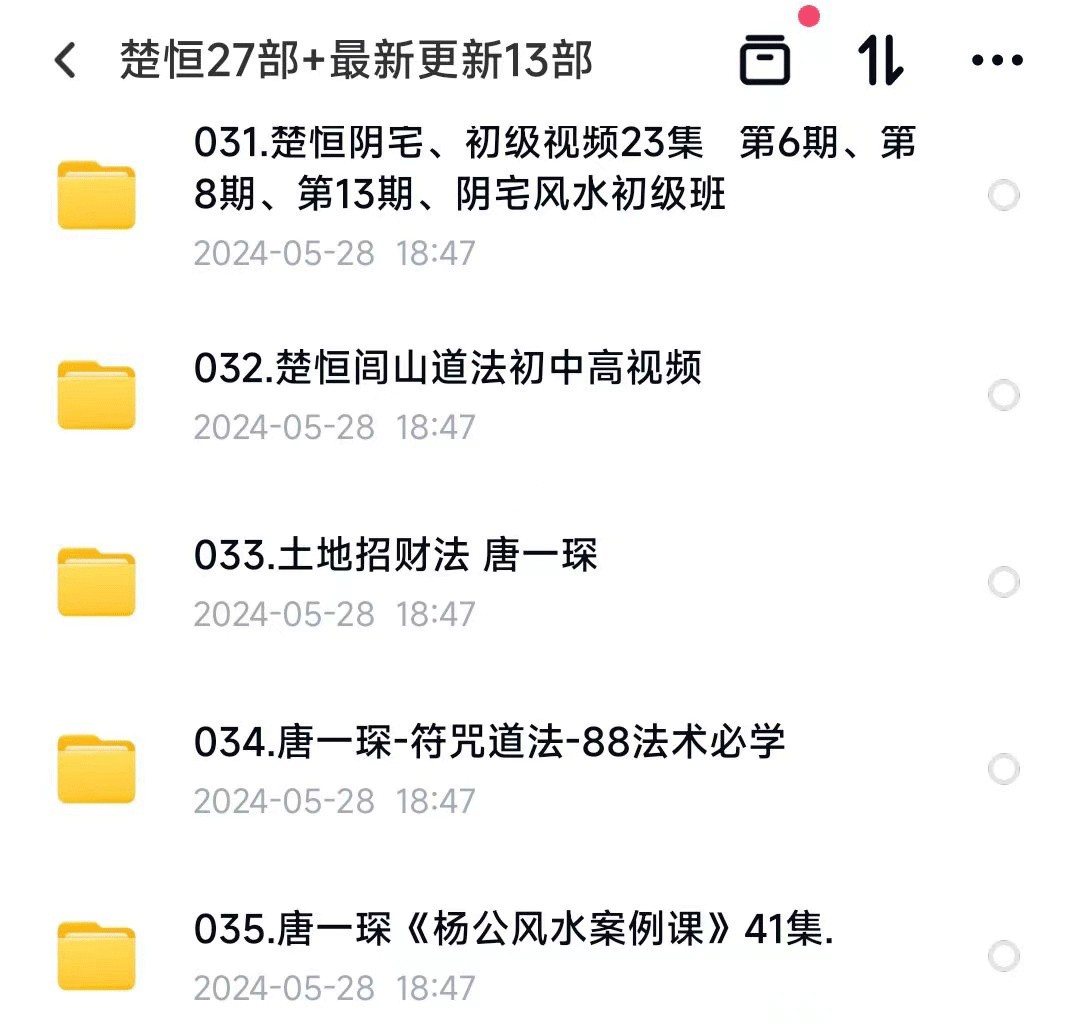The height and width of the screenshot is (1025, 1080).
Task: Select the 034.唐一琛-符咒道法 folder circle
Action: (1003, 769)
